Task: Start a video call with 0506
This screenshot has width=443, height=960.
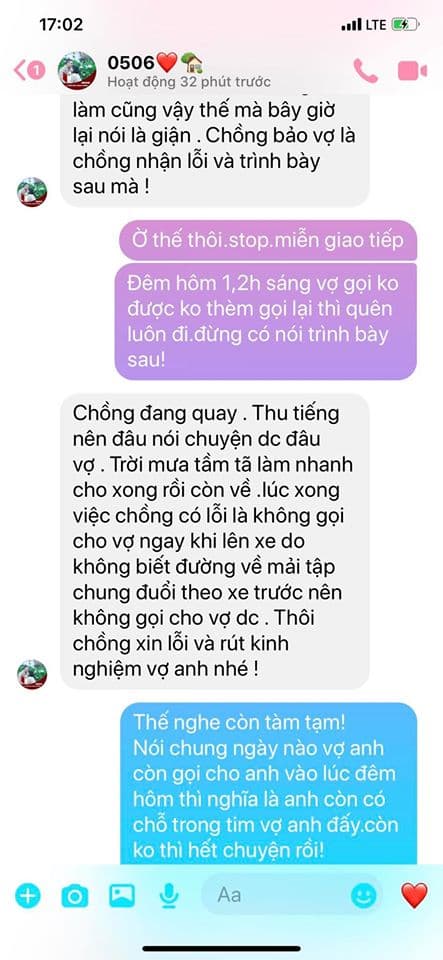Action: click(412, 71)
